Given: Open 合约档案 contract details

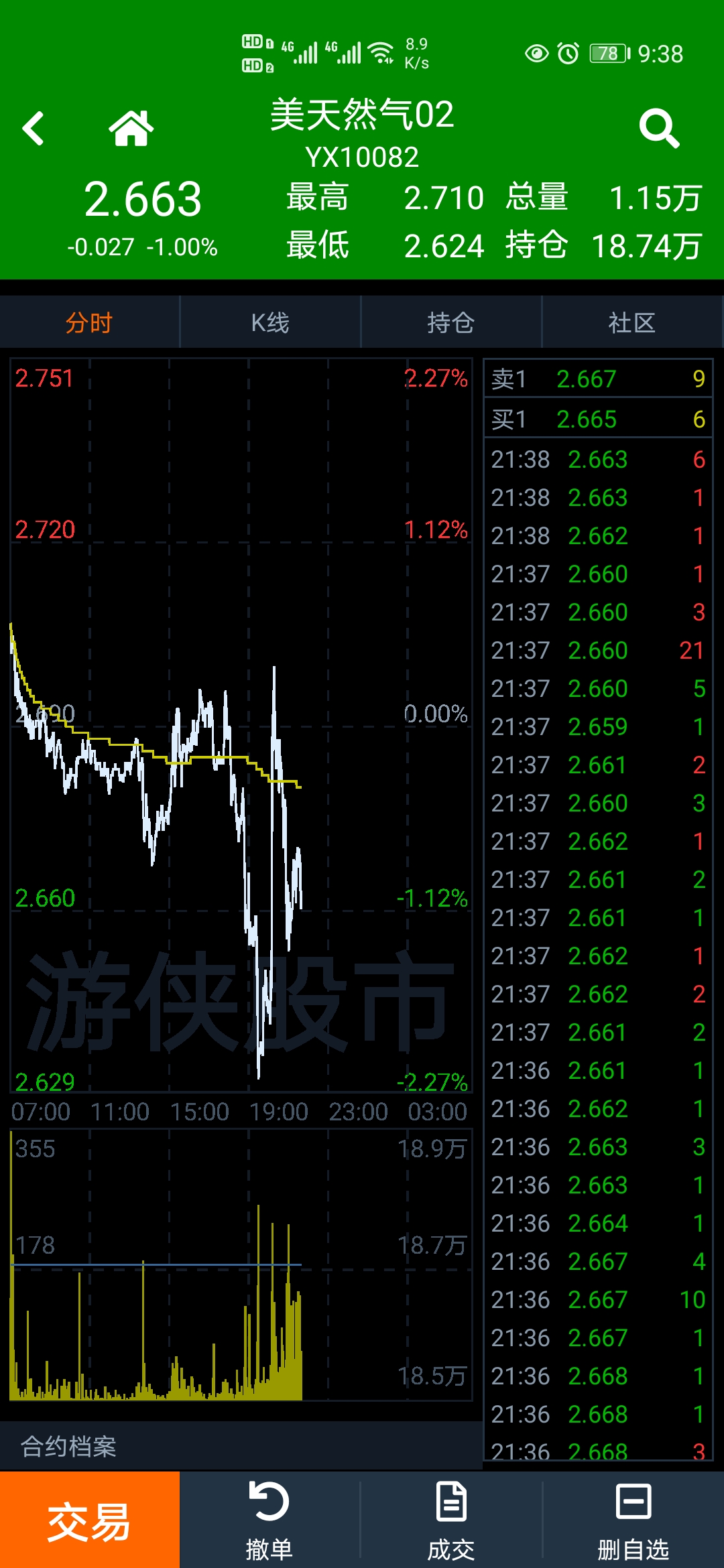Looking at the screenshot, I should [x=69, y=1446].
